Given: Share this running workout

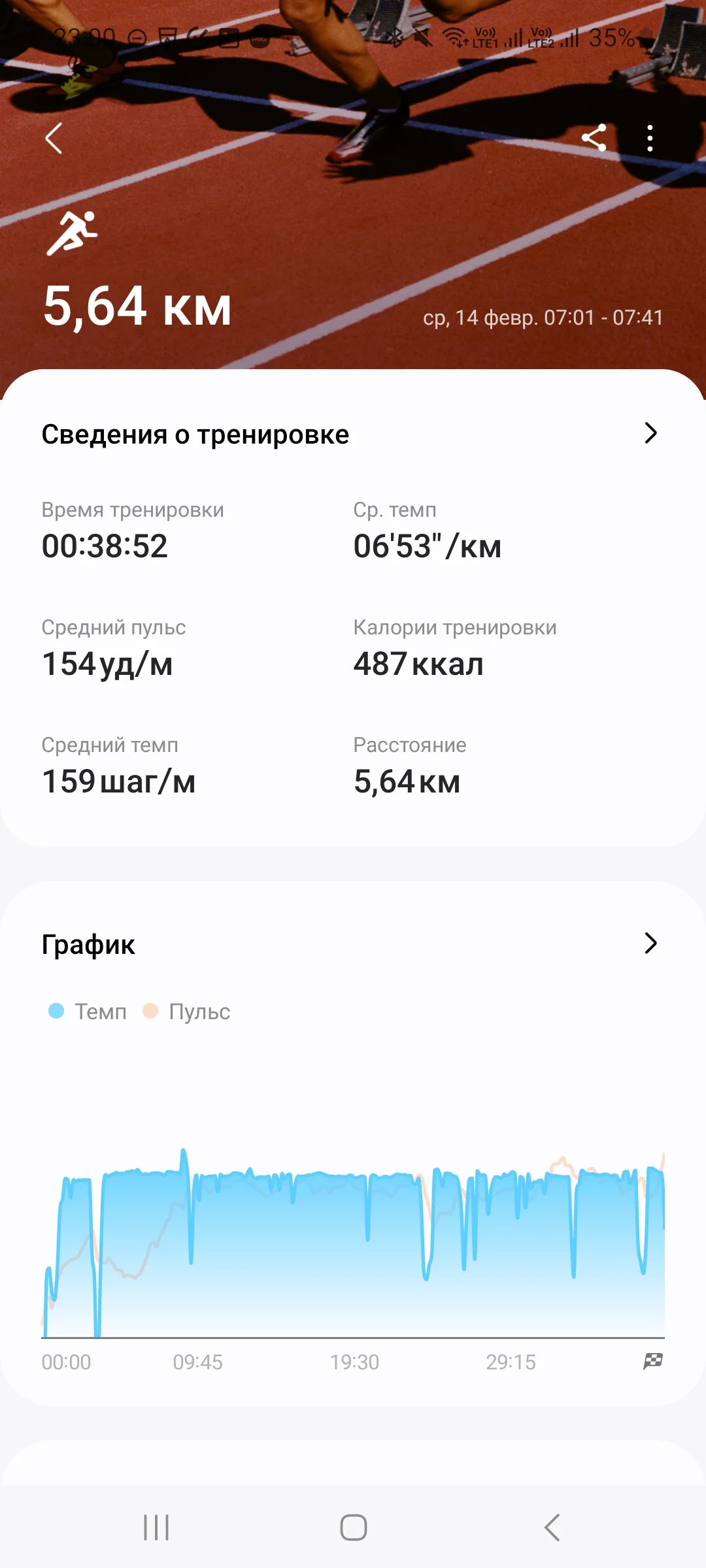Looking at the screenshot, I should pos(594,138).
